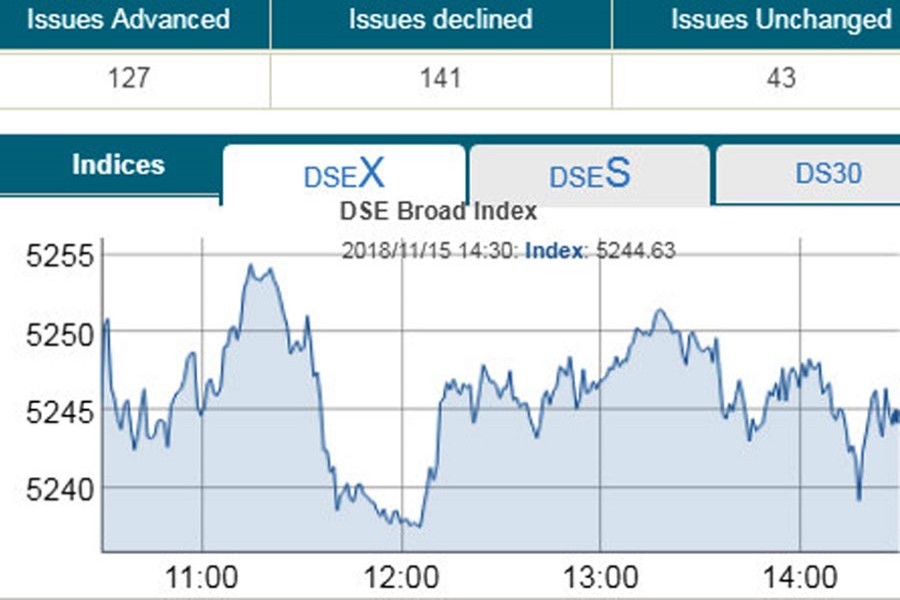Switch to the DSES index tab
This screenshot has height=600, width=900.
click(590, 174)
